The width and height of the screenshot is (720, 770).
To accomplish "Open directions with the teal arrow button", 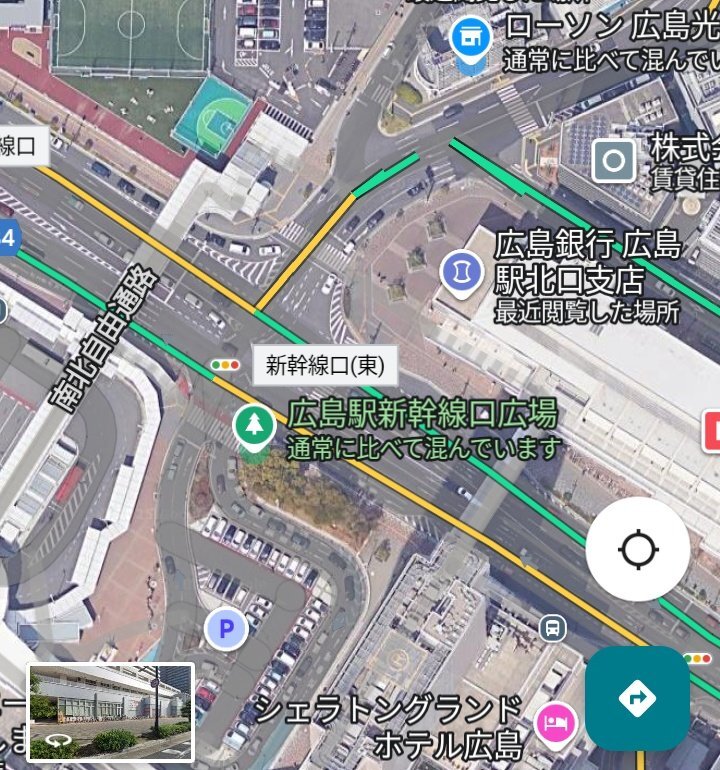I will [637, 698].
